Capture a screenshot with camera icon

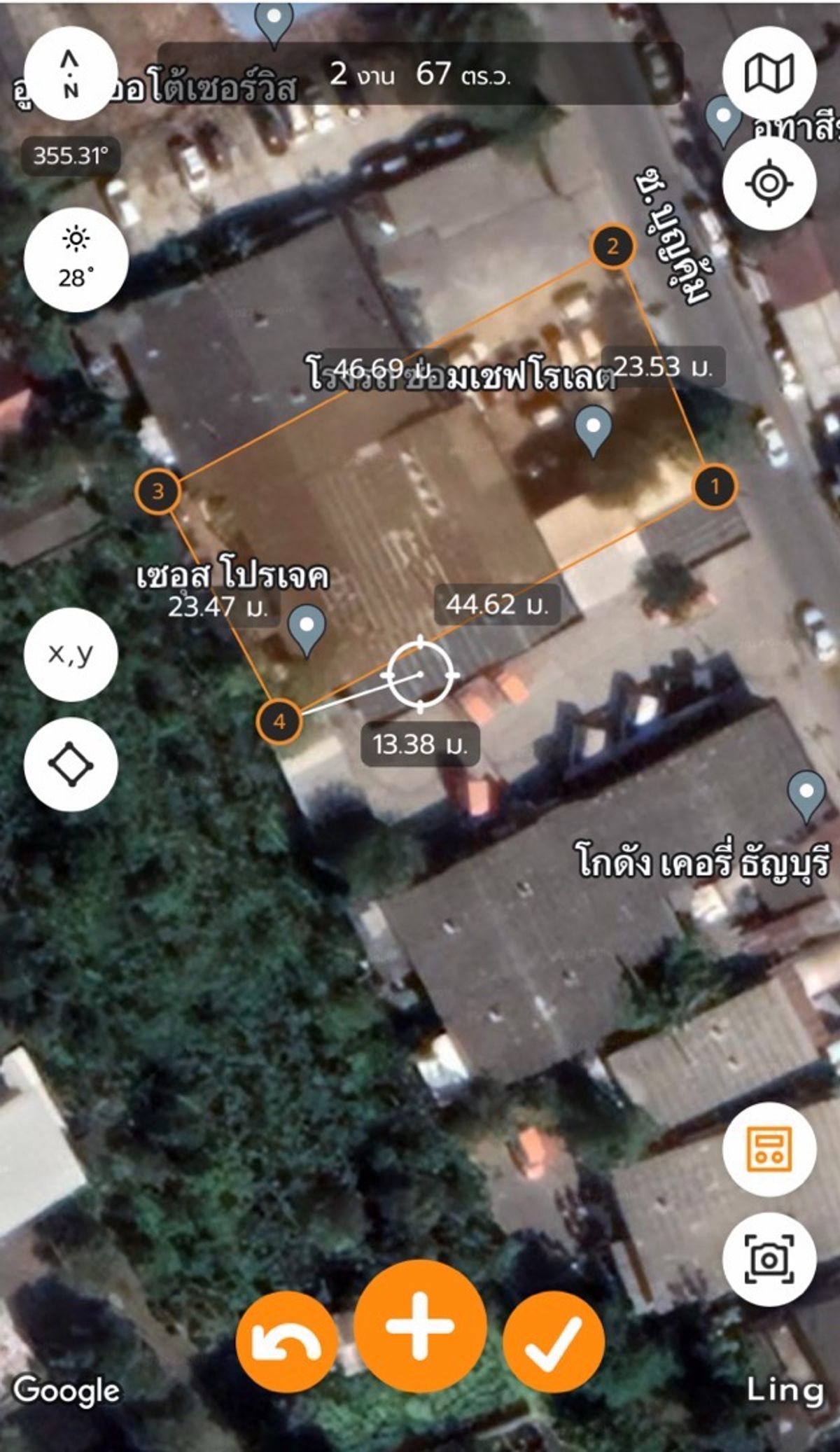click(769, 1260)
